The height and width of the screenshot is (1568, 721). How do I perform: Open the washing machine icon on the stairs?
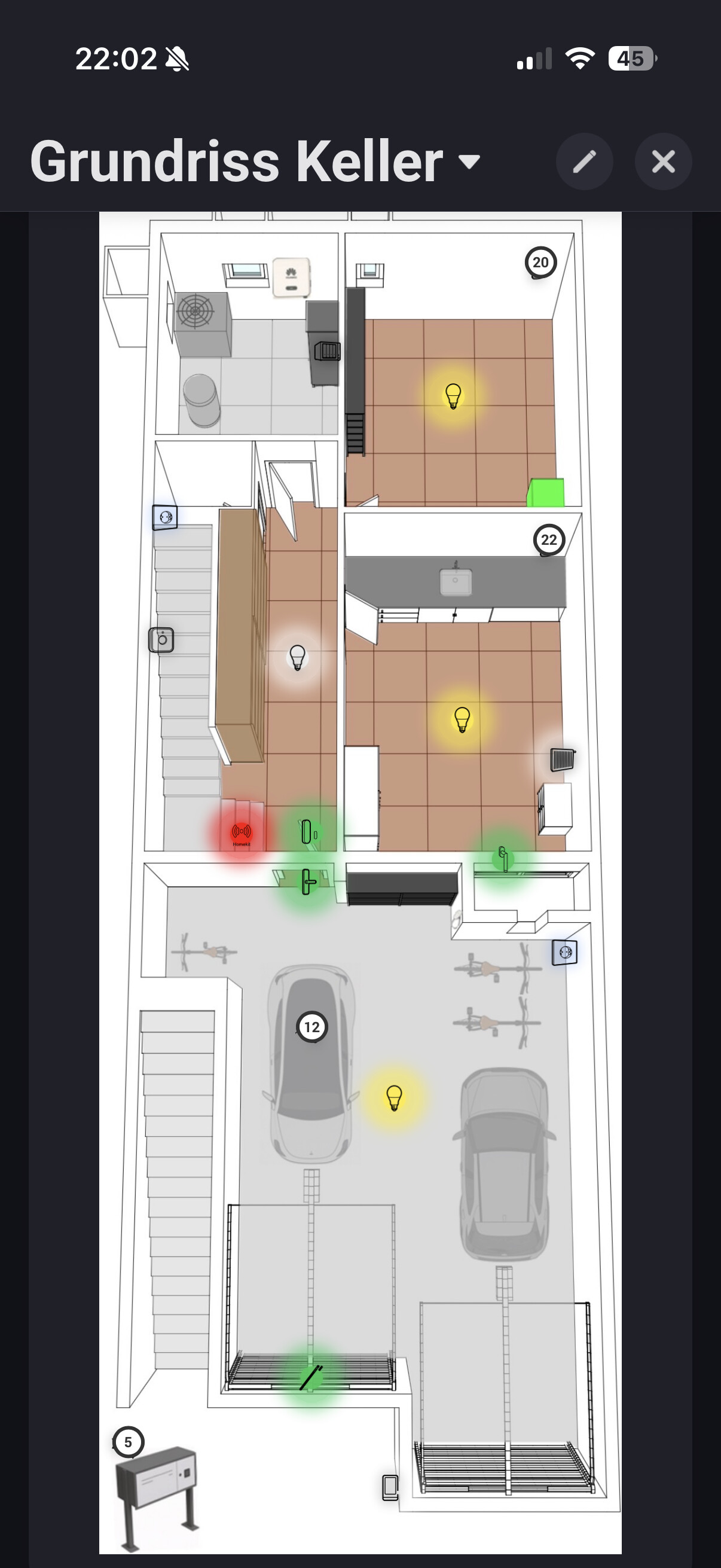tap(161, 640)
